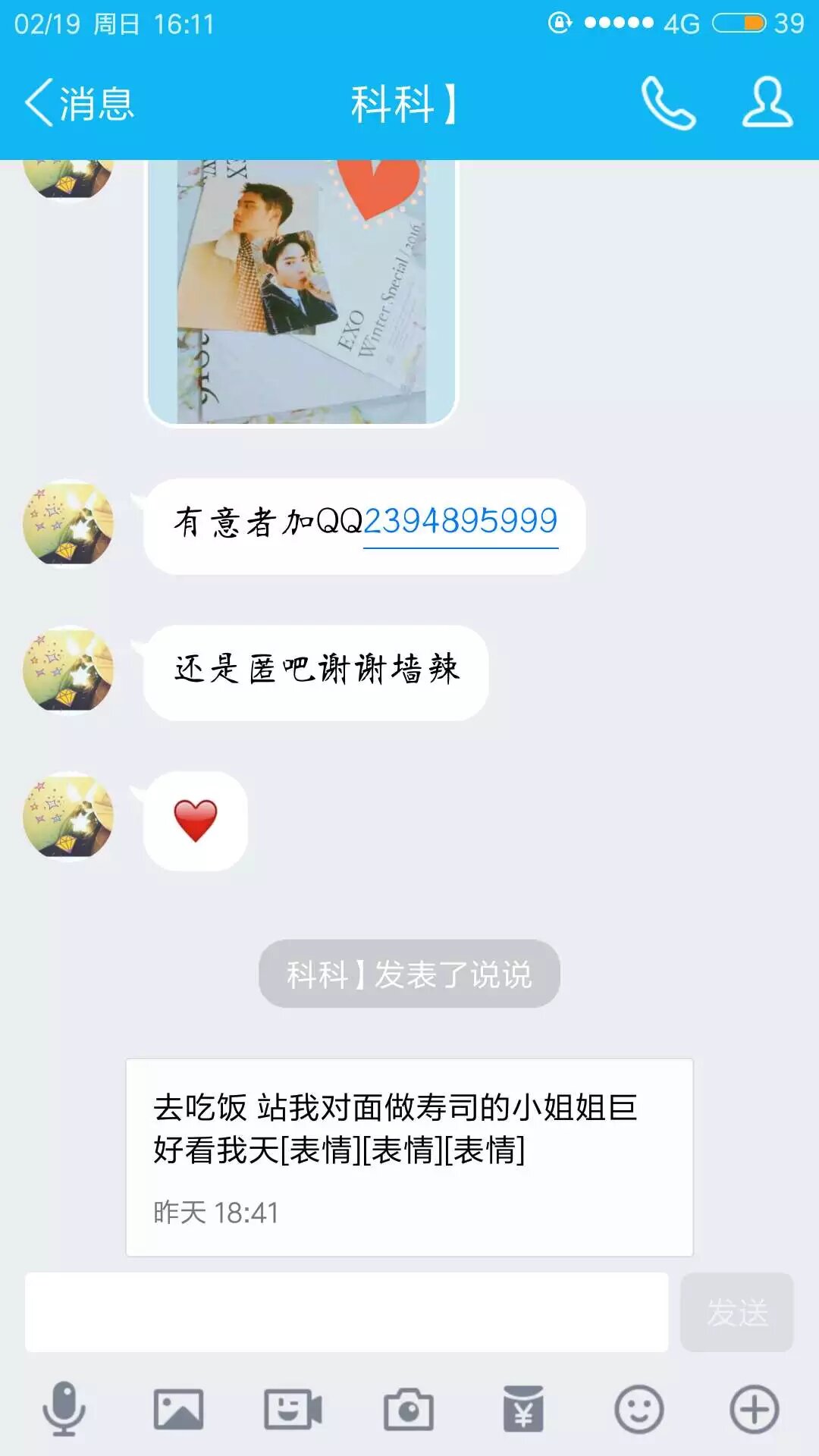Tap QQ number link 2394895999
The width and height of the screenshot is (819, 1456).
(460, 522)
